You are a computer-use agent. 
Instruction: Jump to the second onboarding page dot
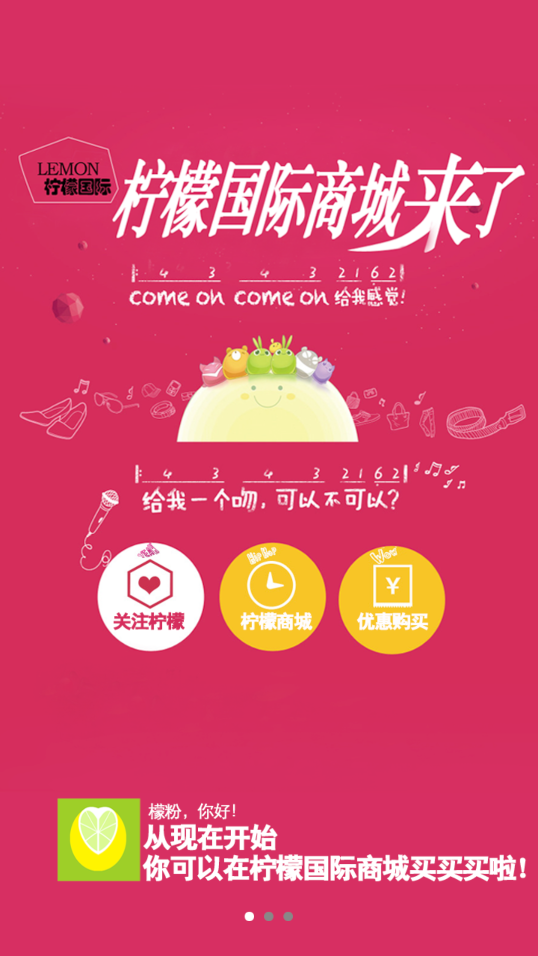[x=268, y=916]
